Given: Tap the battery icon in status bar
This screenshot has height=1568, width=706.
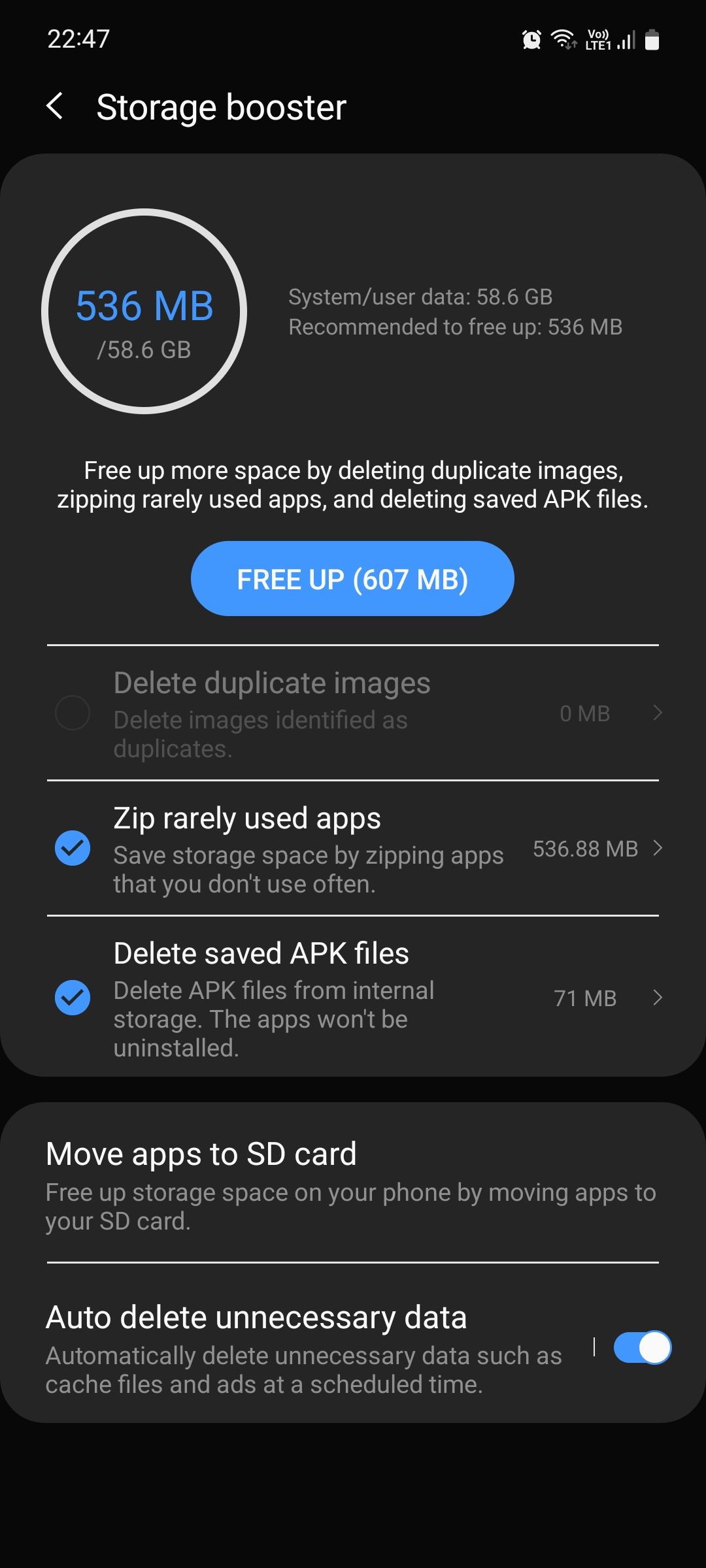Looking at the screenshot, I should 653,40.
